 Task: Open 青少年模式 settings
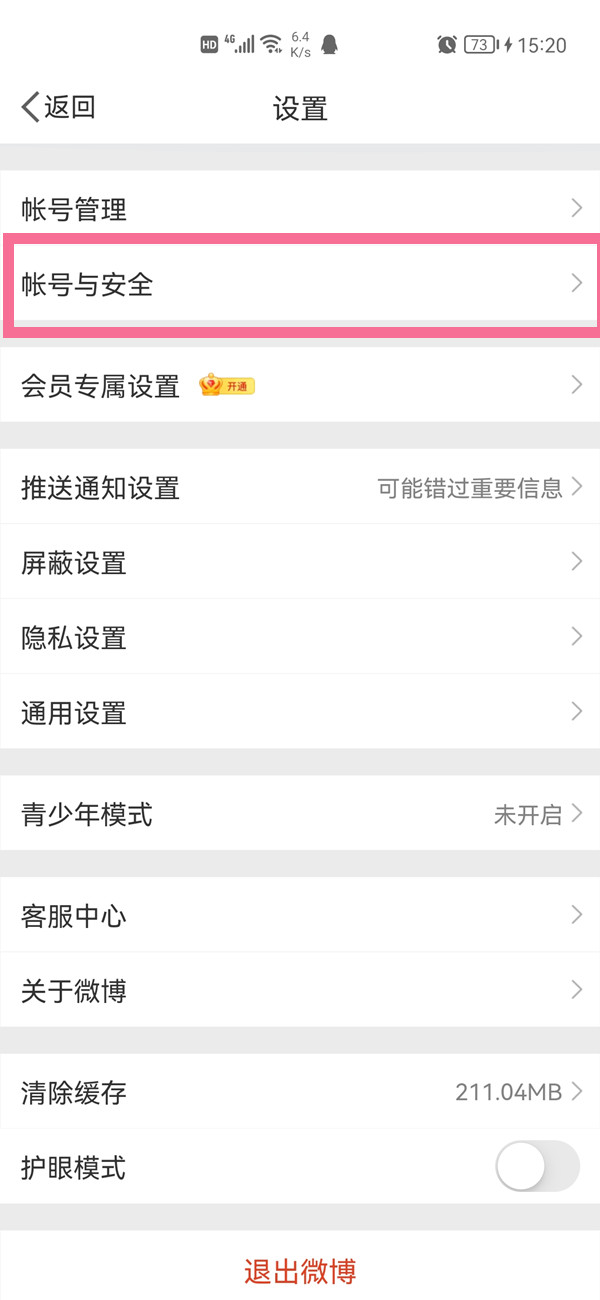click(x=300, y=814)
